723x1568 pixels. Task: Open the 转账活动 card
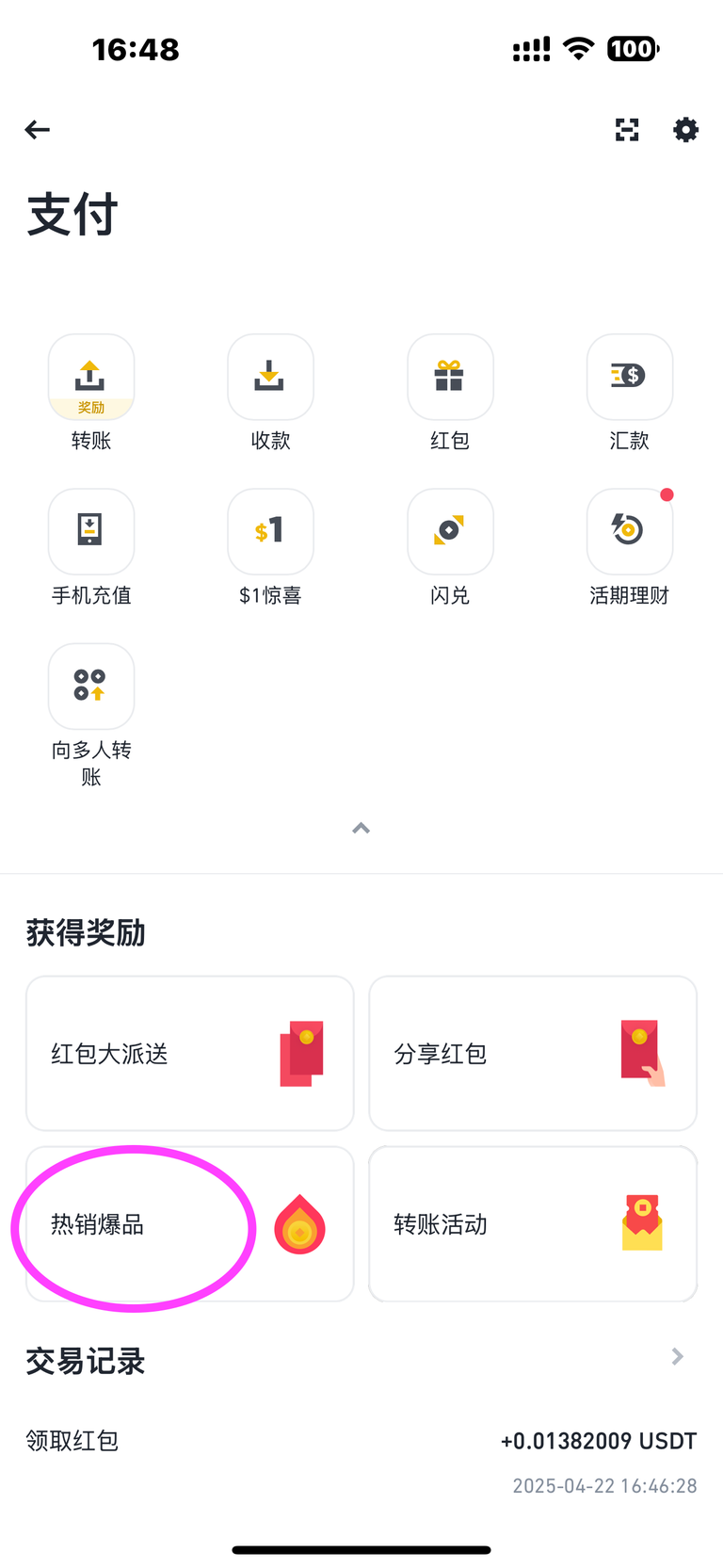(x=533, y=1224)
